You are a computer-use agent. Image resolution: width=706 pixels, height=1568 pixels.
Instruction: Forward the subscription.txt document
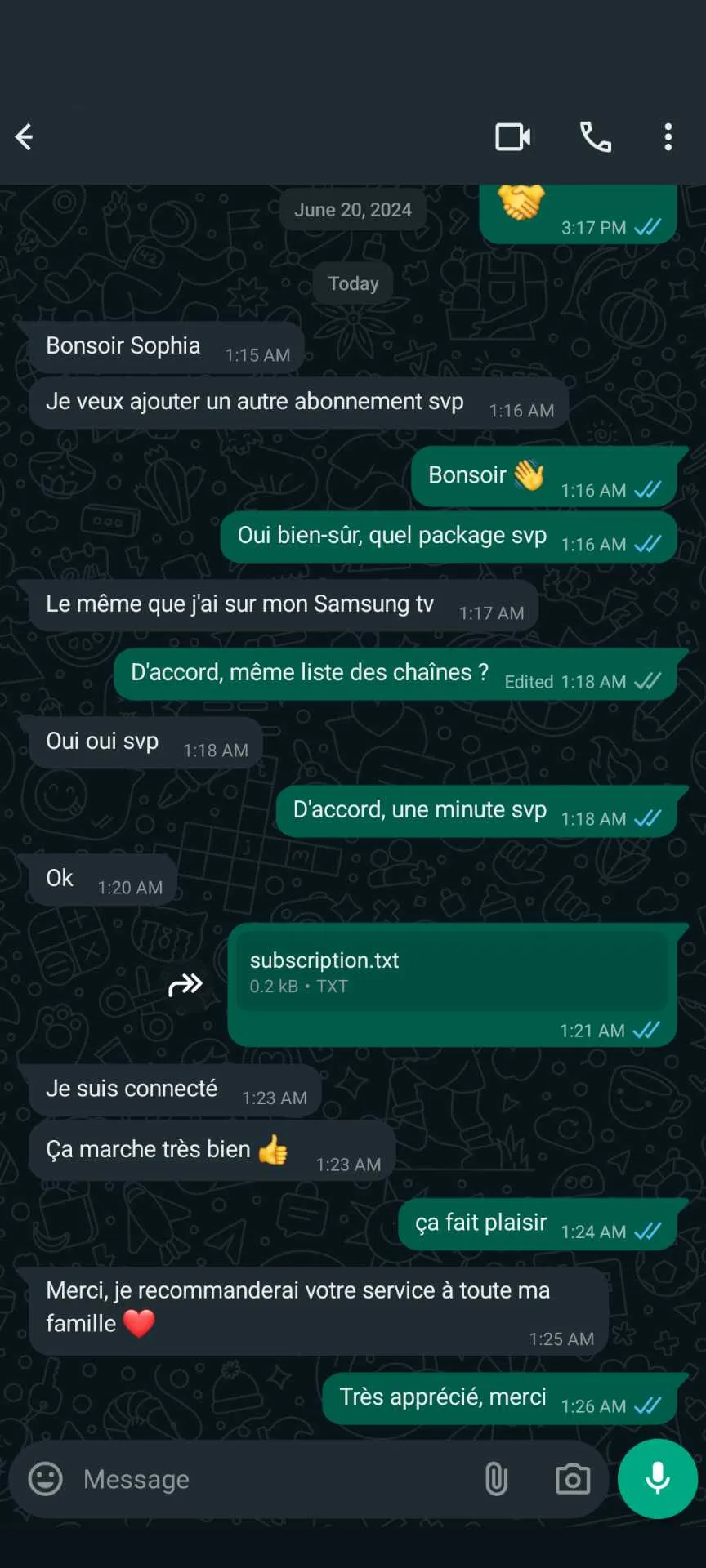point(185,985)
